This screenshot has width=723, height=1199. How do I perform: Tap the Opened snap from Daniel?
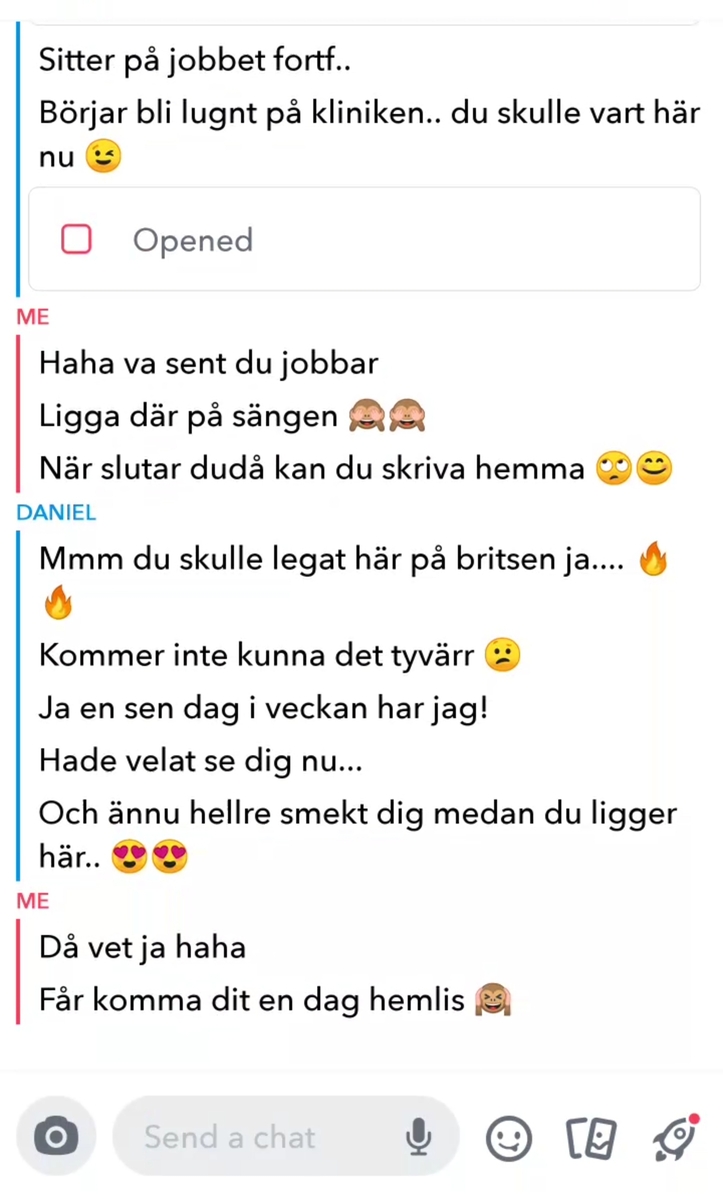click(x=364, y=240)
